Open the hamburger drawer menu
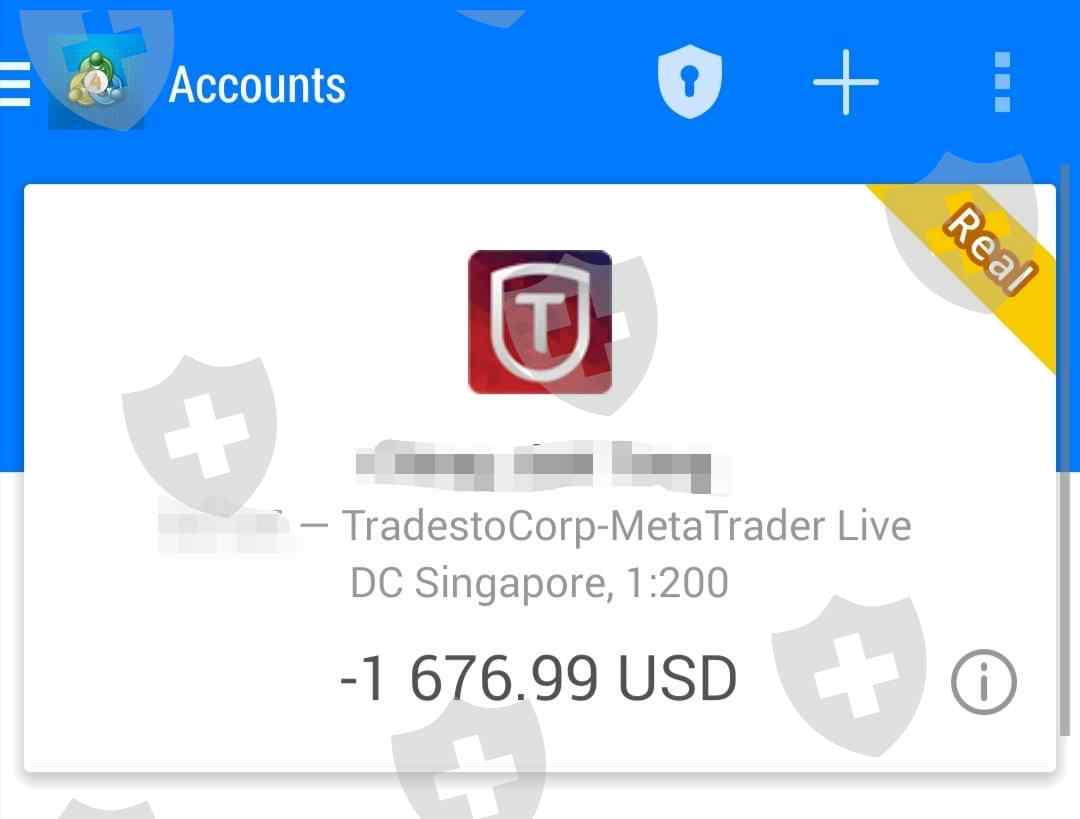The width and height of the screenshot is (1080, 819). [15, 84]
